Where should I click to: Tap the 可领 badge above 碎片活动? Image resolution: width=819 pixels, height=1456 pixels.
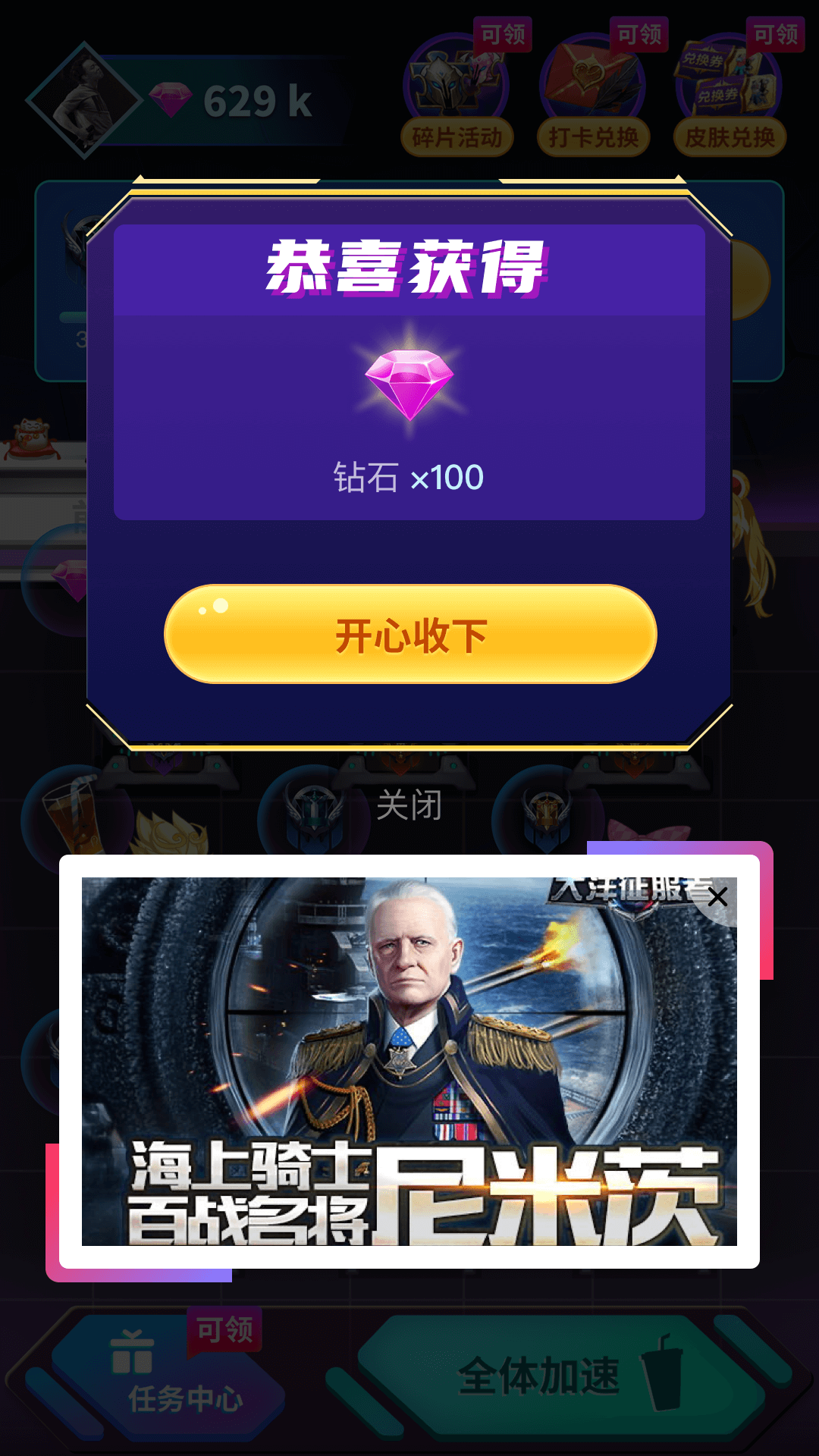504,36
